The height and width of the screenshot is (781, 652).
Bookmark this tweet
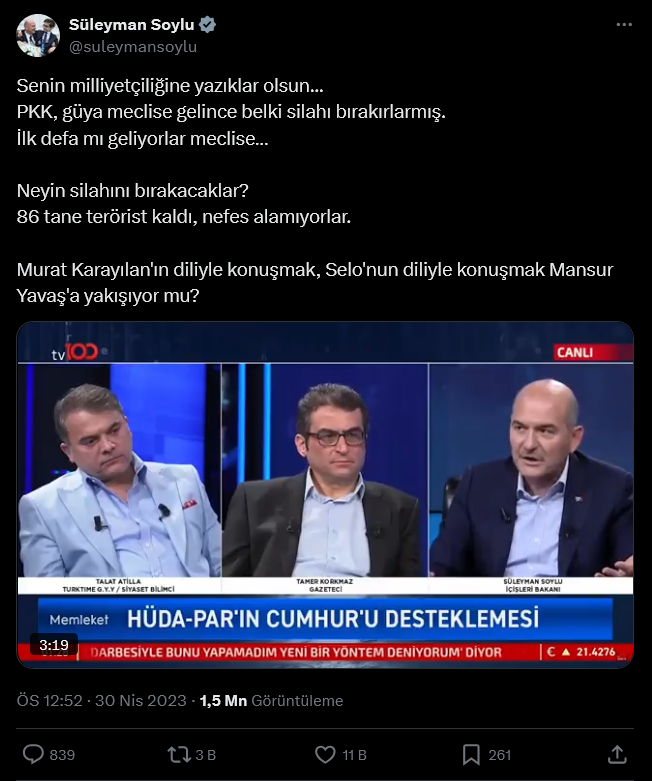pos(471,754)
